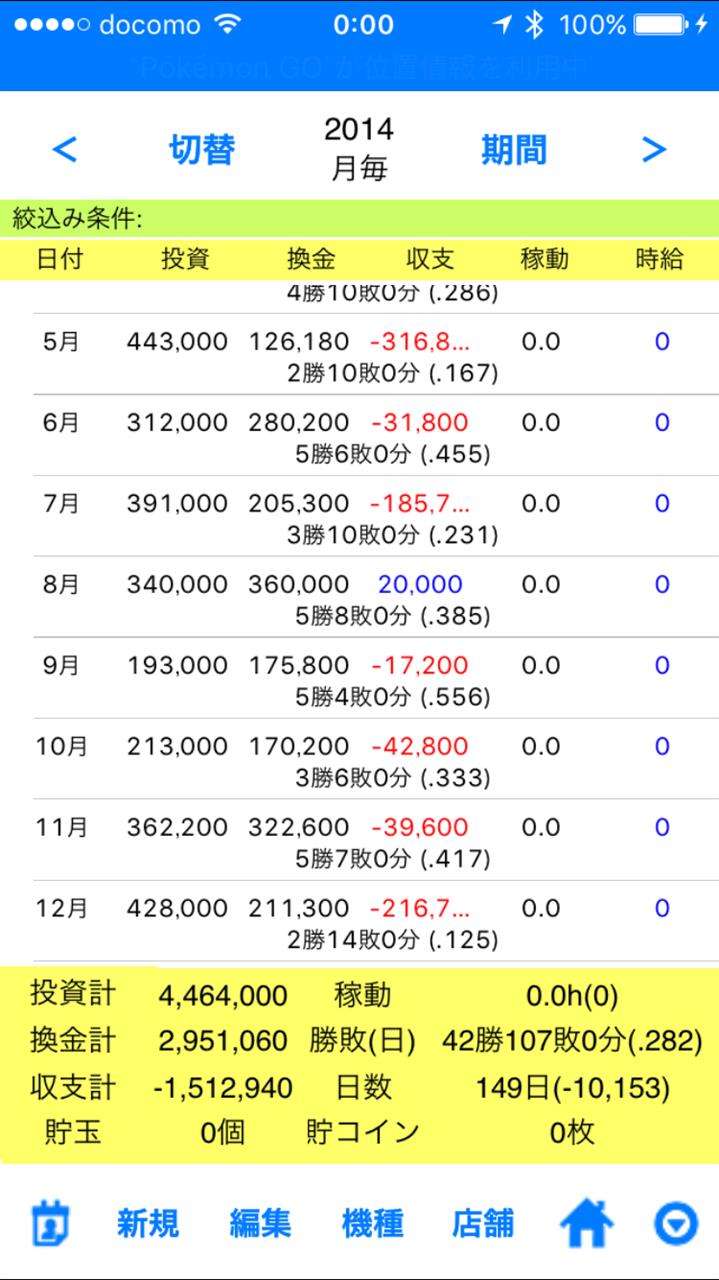
Task: Tap the 切替 switch button
Action: tap(202, 150)
